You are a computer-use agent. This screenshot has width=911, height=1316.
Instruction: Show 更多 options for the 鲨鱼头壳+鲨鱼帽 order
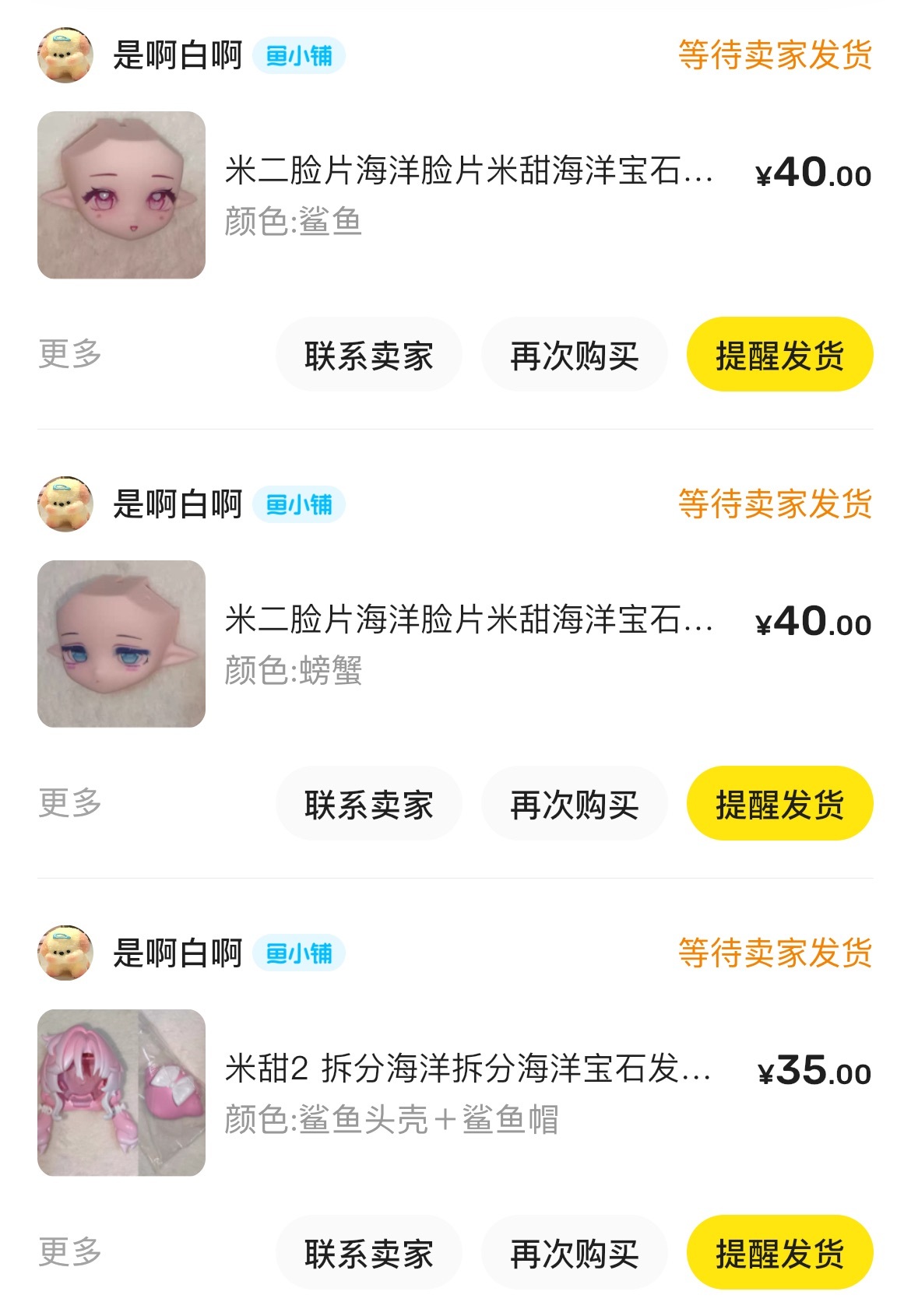click(70, 1251)
